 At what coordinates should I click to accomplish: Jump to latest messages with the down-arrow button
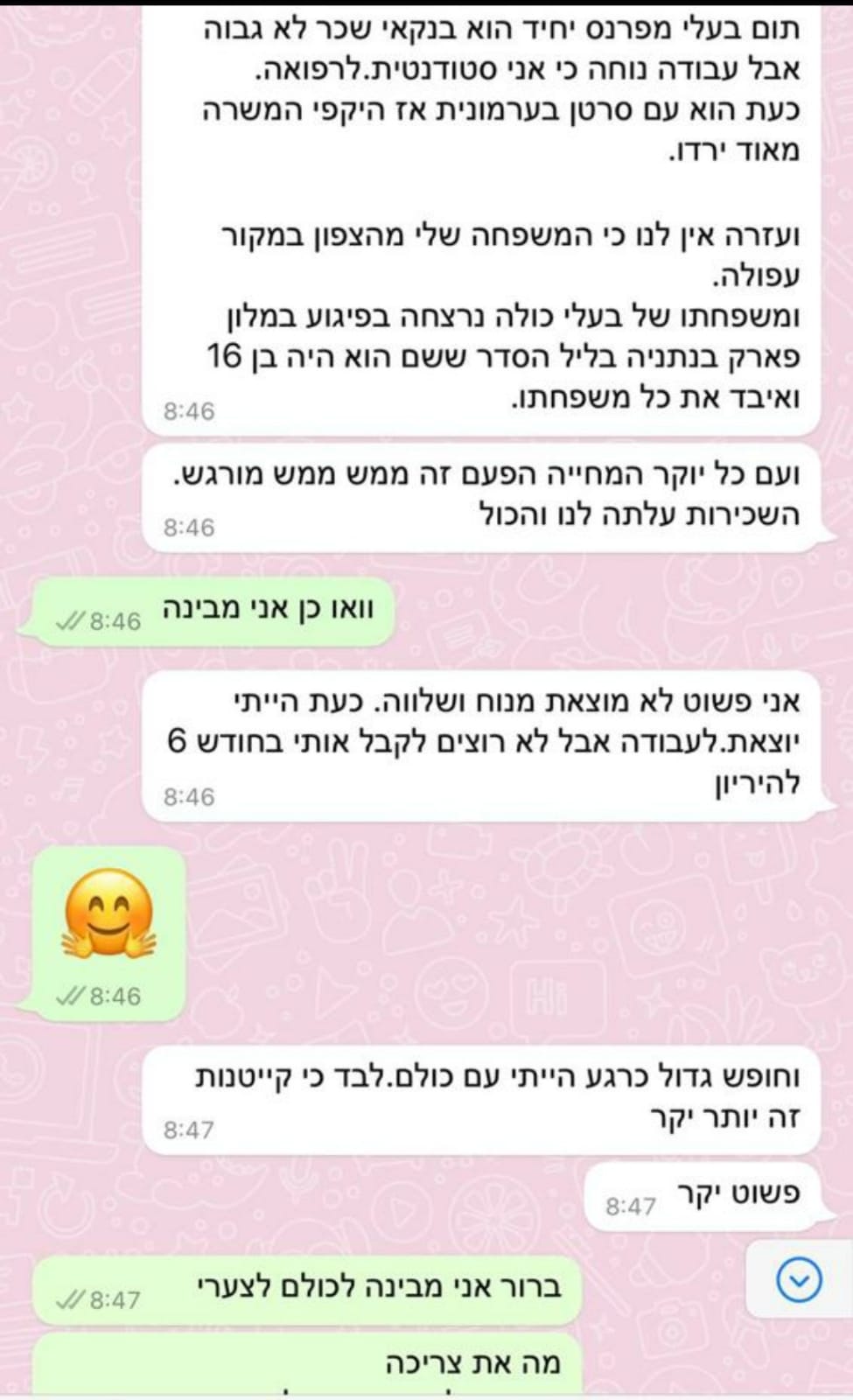click(799, 1282)
